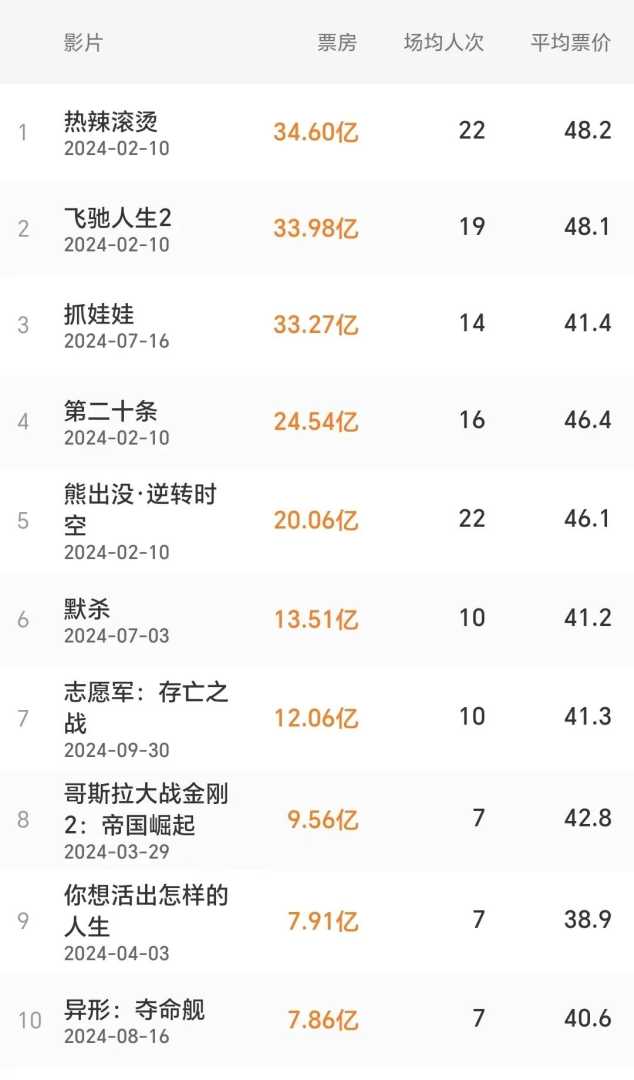View details for 飞驰人生2

(118, 218)
